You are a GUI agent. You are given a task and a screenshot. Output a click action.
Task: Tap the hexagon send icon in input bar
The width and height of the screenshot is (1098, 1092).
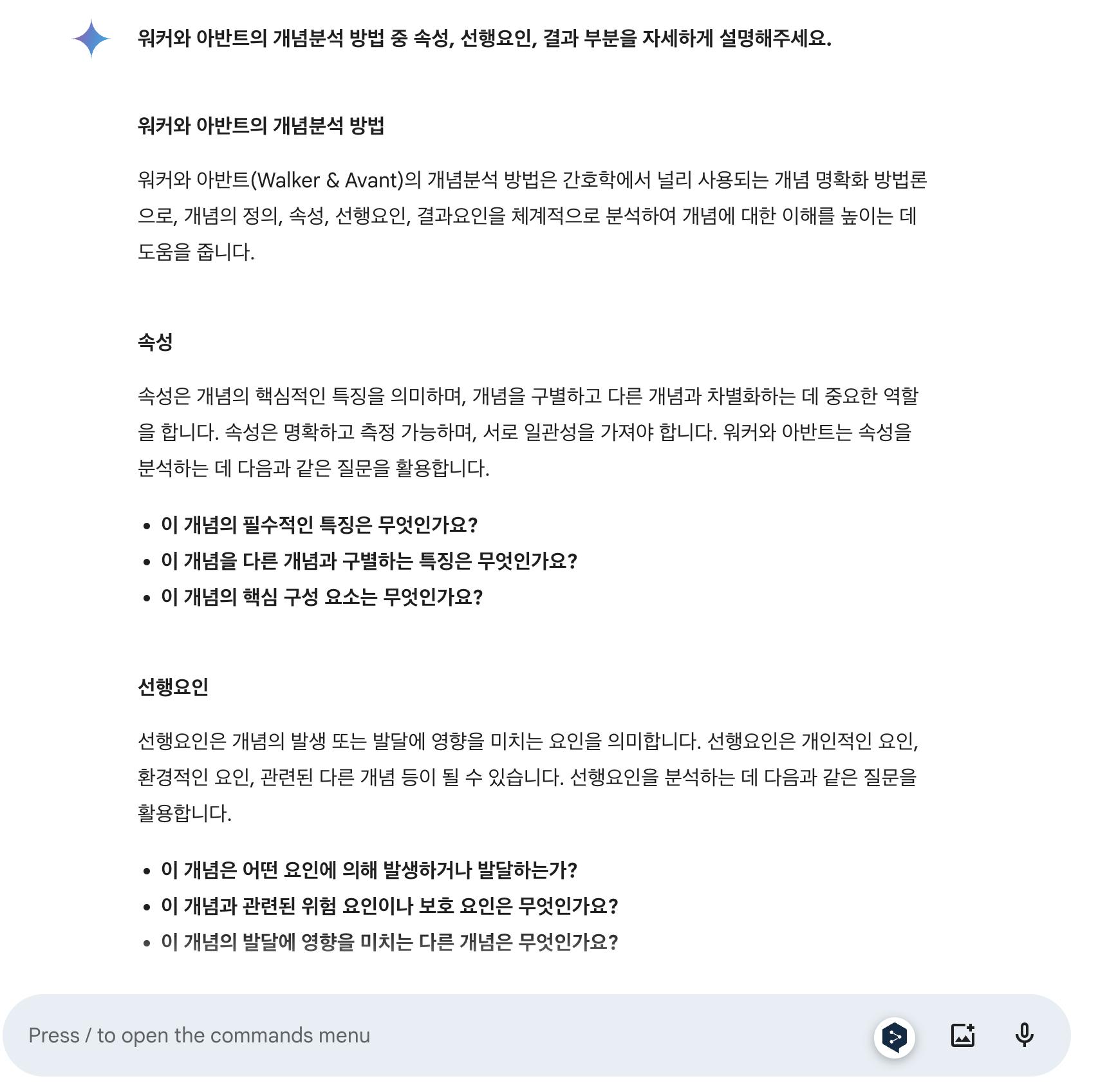[895, 1037]
